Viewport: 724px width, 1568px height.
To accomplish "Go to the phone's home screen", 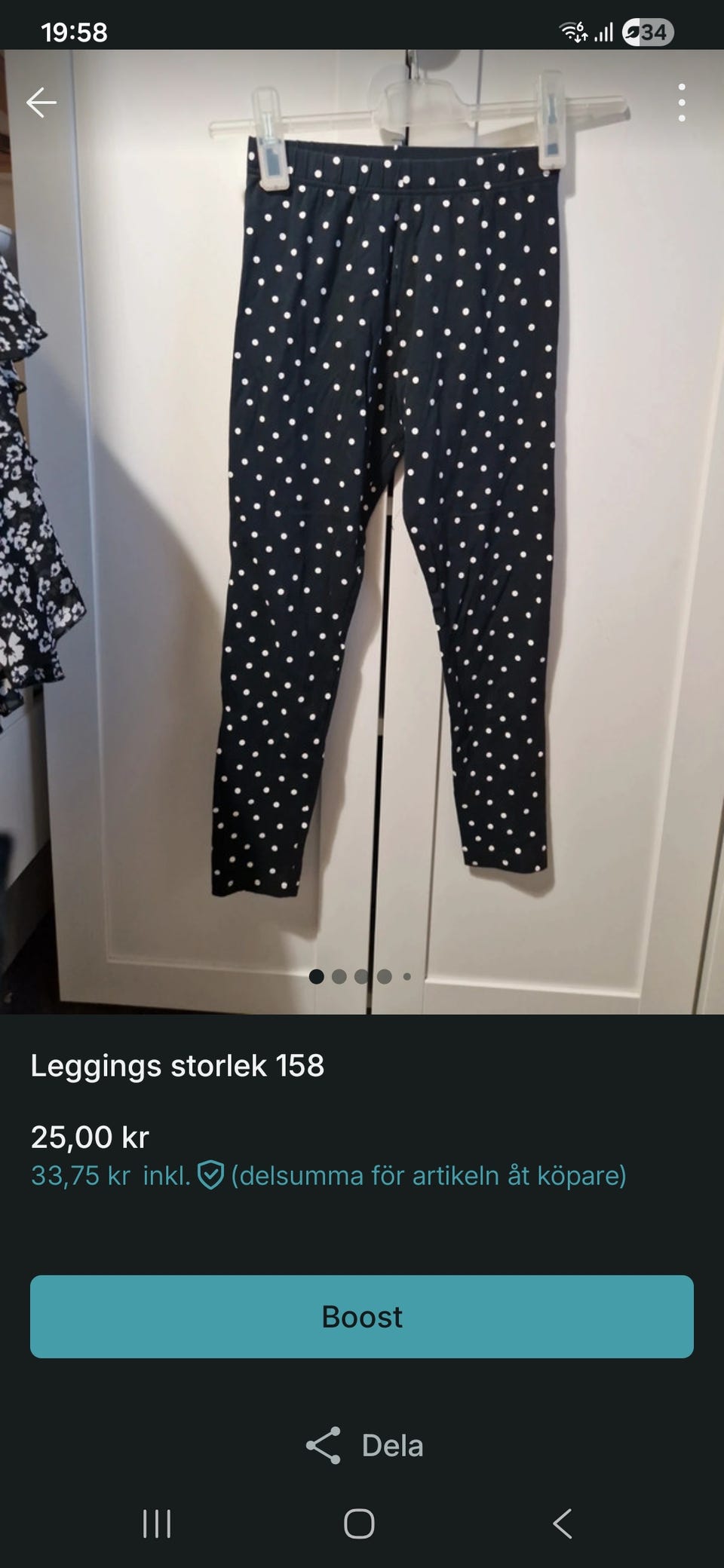I will pyautogui.click(x=359, y=1524).
